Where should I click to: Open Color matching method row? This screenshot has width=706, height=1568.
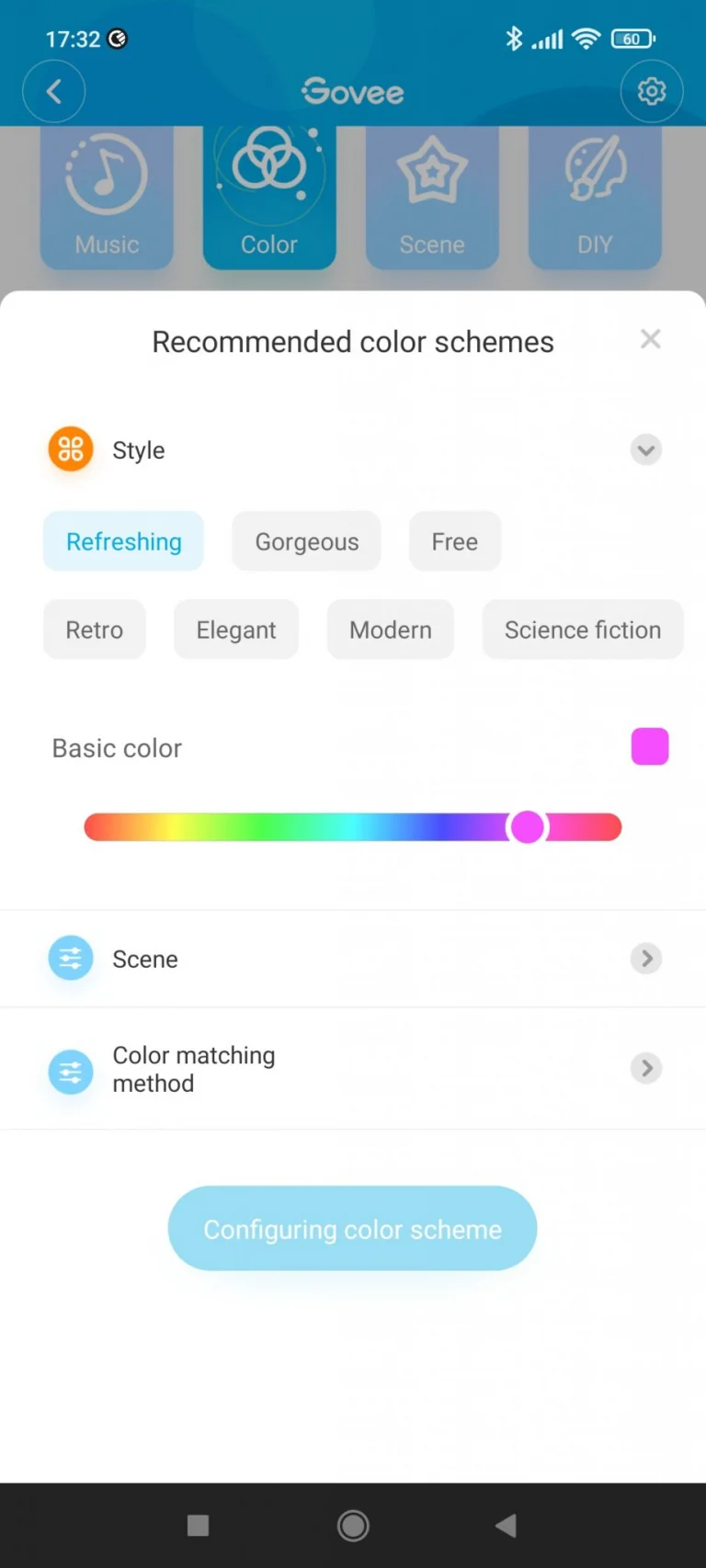pyautogui.click(x=353, y=1068)
